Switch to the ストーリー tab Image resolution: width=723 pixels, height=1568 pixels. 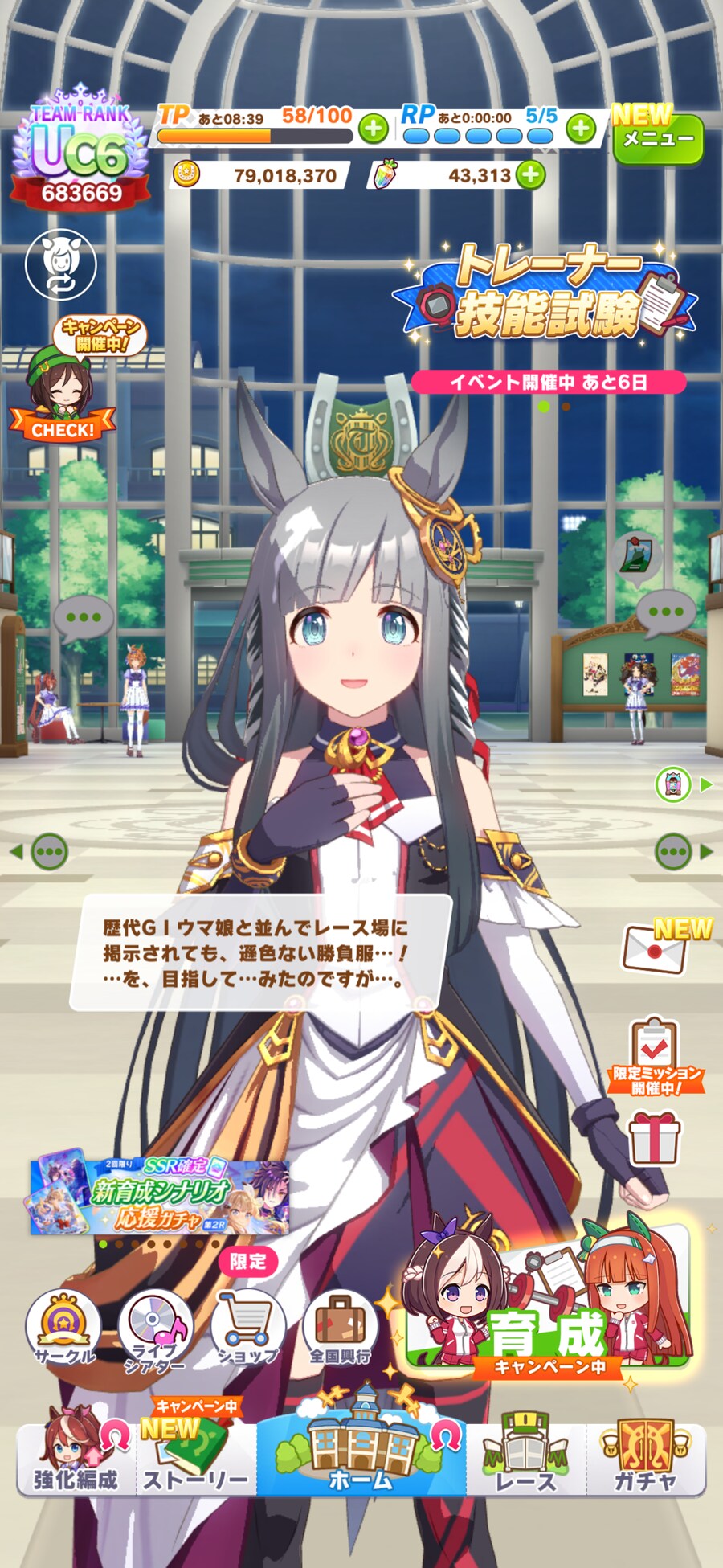point(196,1457)
